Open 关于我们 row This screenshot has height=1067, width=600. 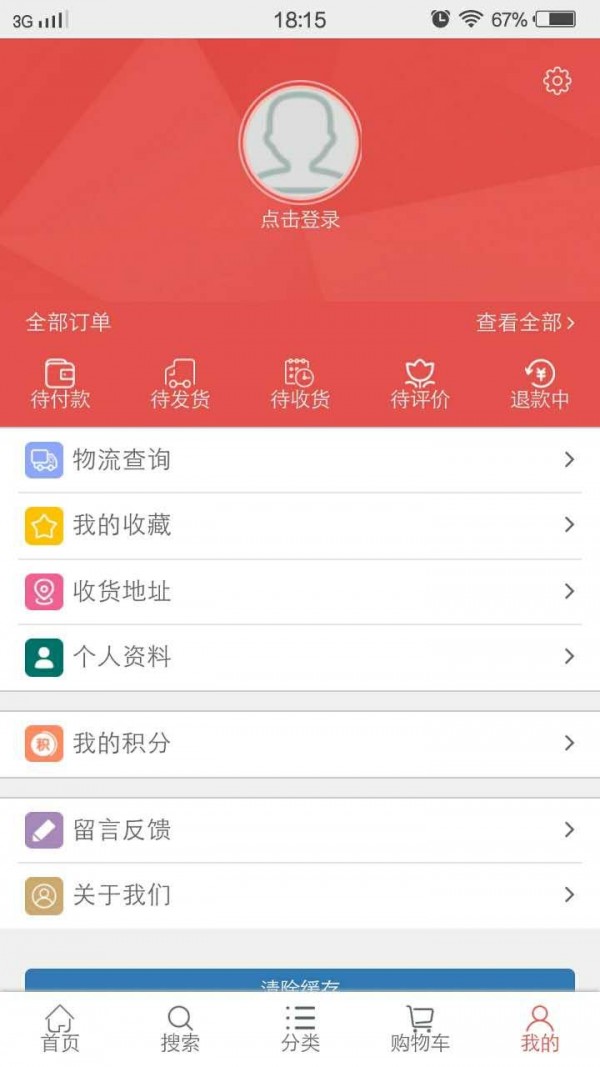coord(300,896)
